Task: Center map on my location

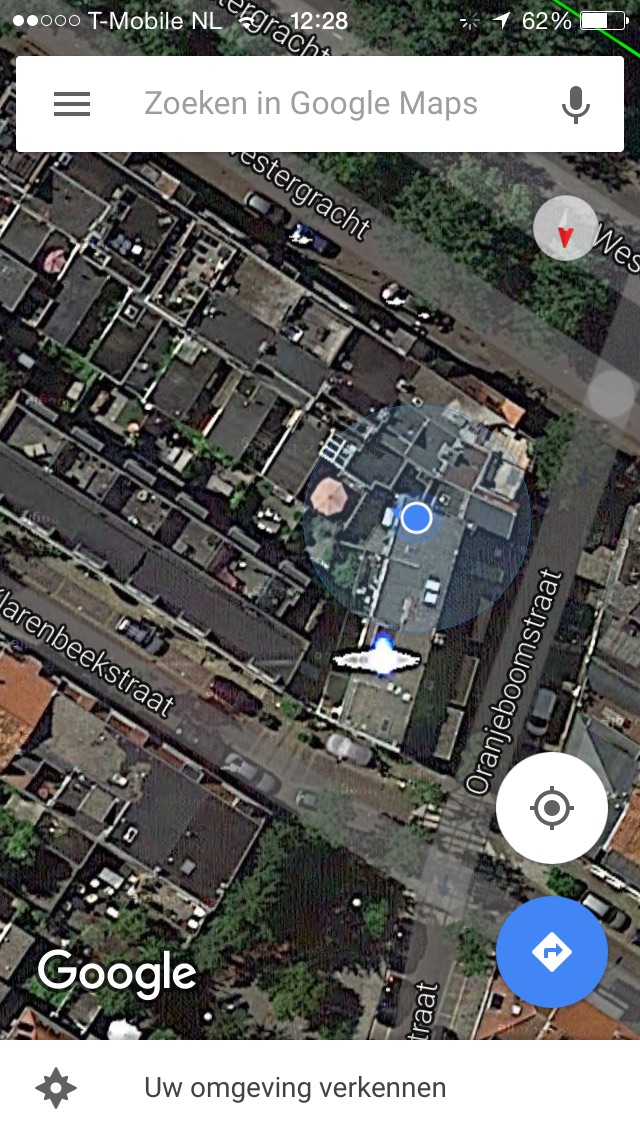Action: pyautogui.click(x=552, y=807)
